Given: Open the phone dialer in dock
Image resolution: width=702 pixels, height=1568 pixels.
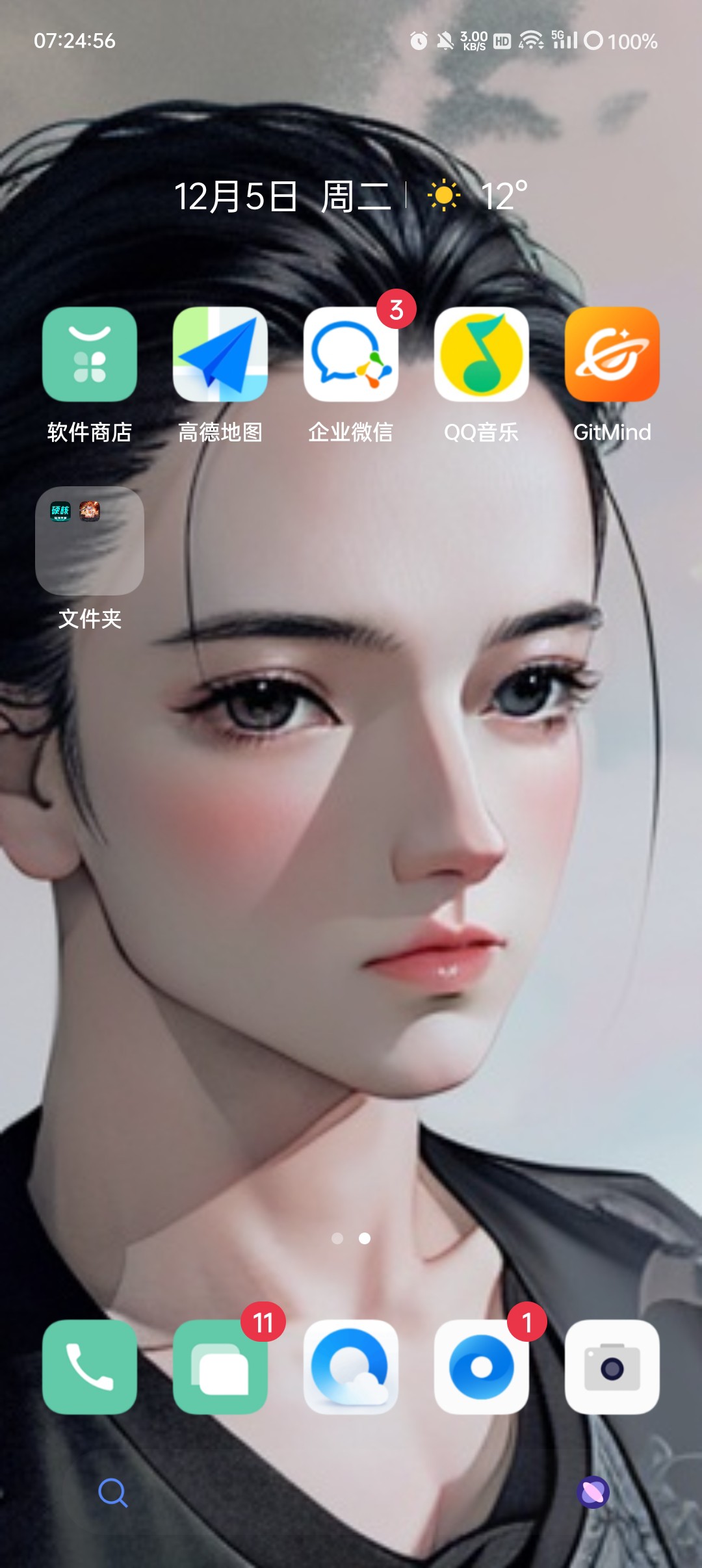Looking at the screenshot, I should 90,1367.
